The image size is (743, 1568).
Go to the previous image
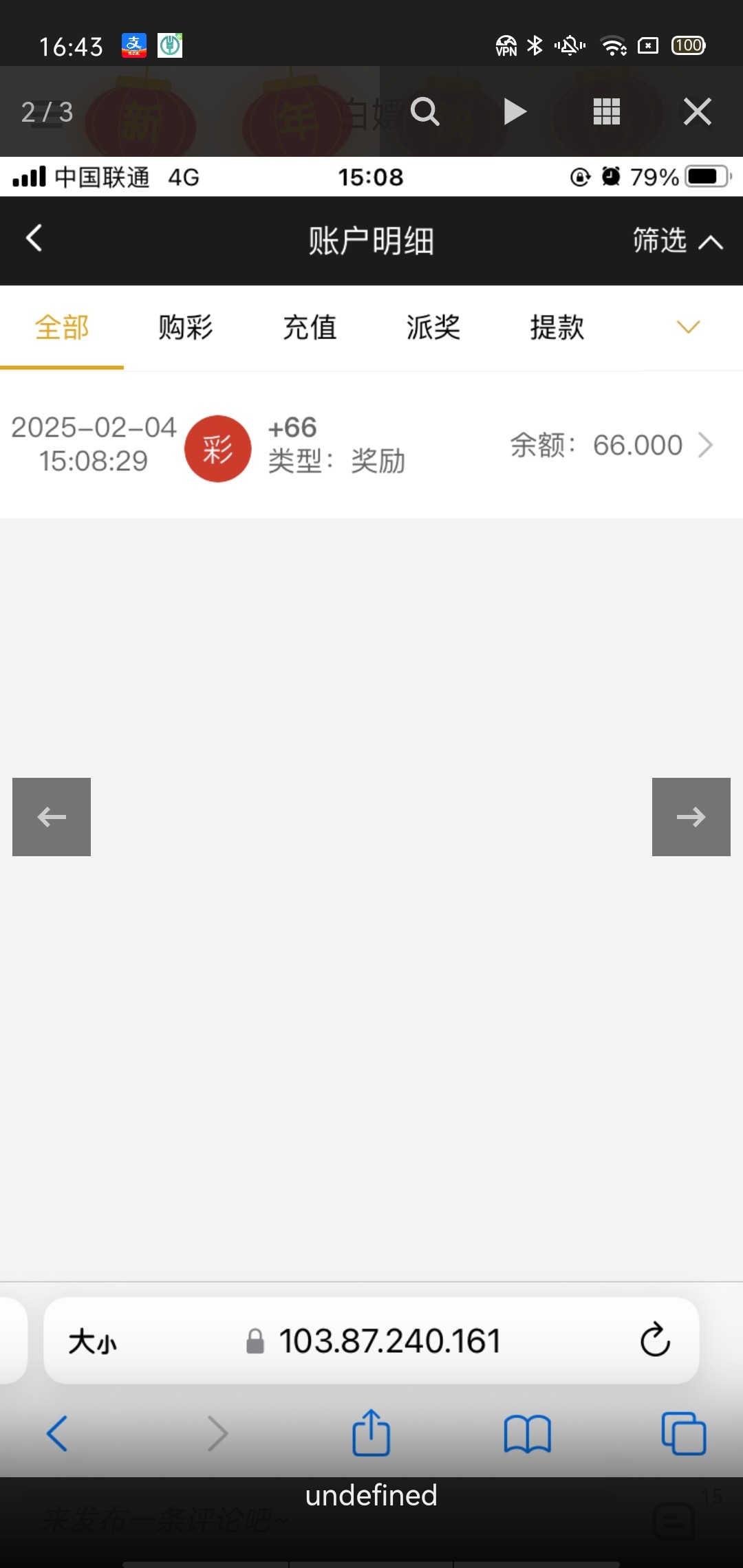pyautogui.click(x=52, y=817)
